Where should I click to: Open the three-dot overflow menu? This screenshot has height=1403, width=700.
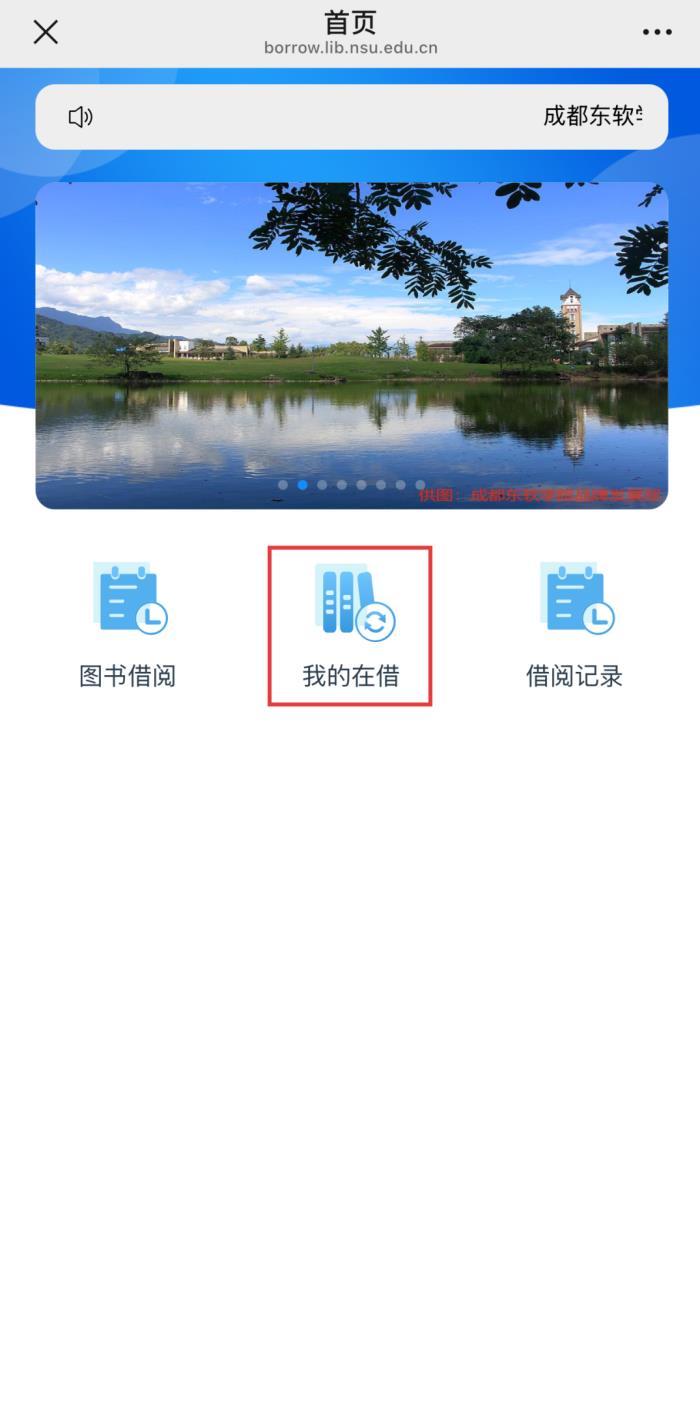point(657,32)
